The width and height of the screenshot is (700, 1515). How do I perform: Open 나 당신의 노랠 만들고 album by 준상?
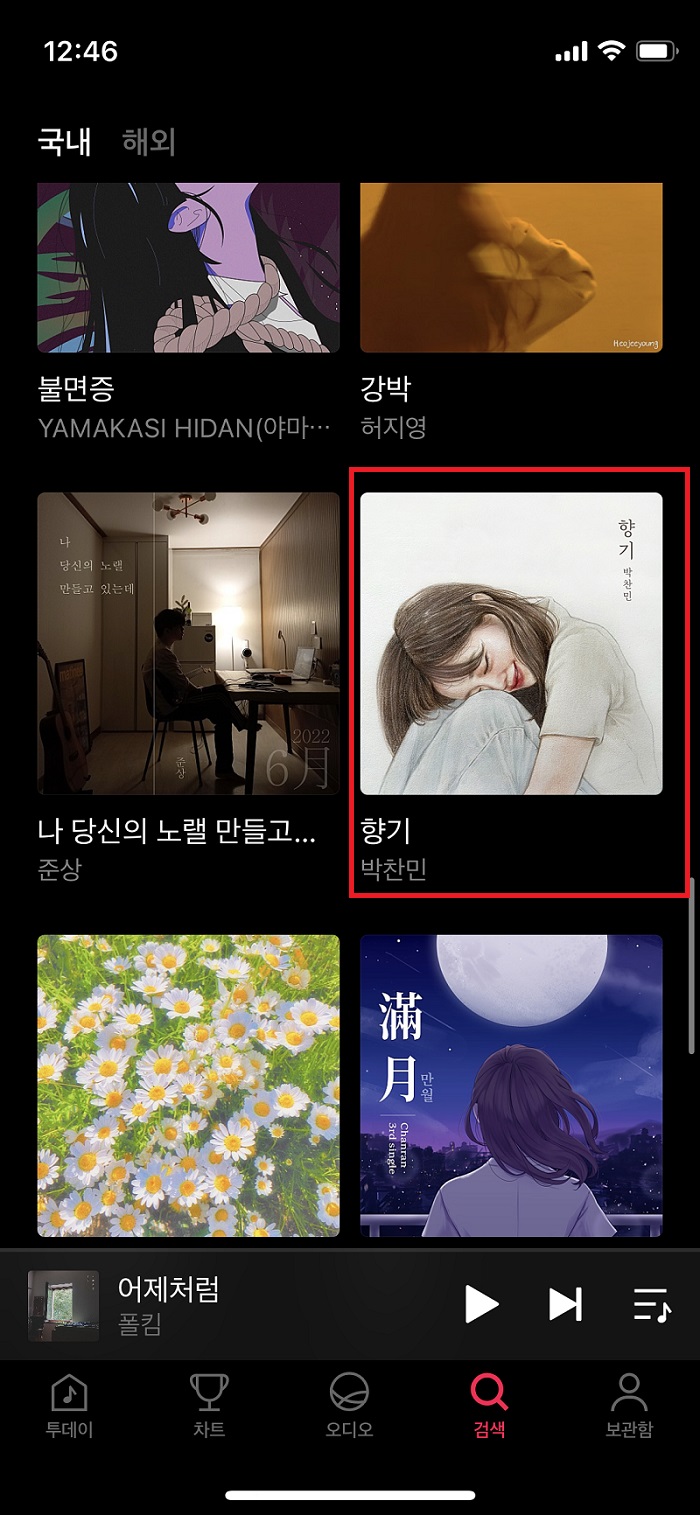pos(188,643)
